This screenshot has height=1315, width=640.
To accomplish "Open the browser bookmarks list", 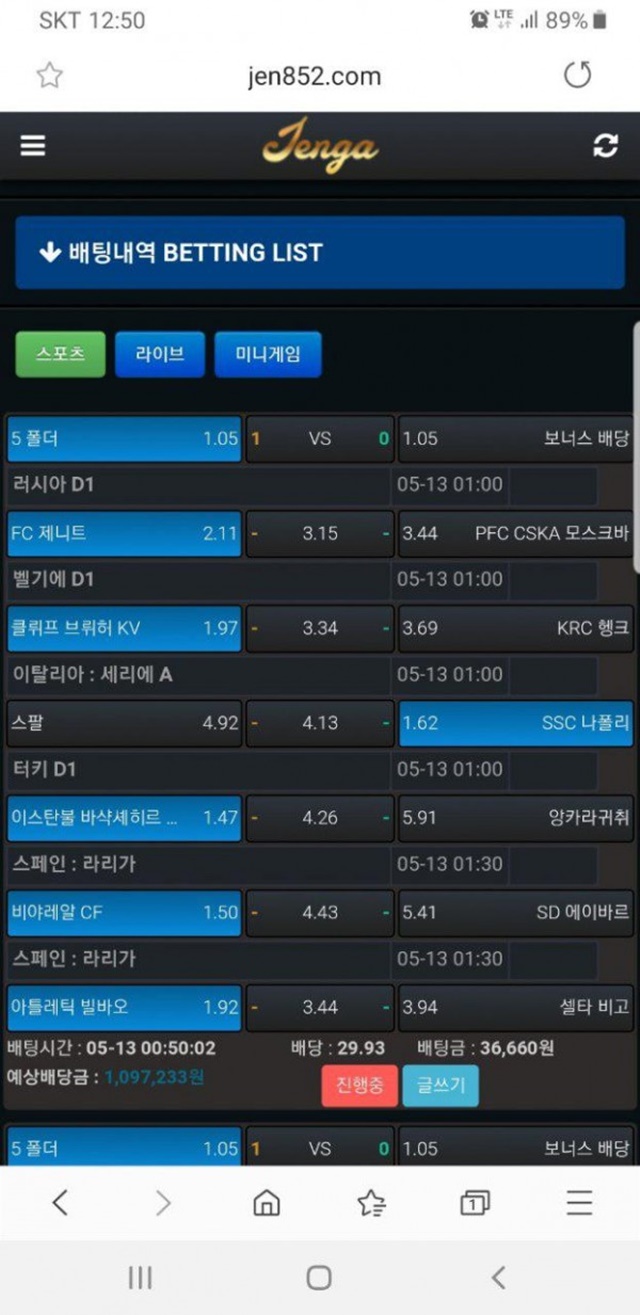I will pyautogui.click(x=371, y=1203).
